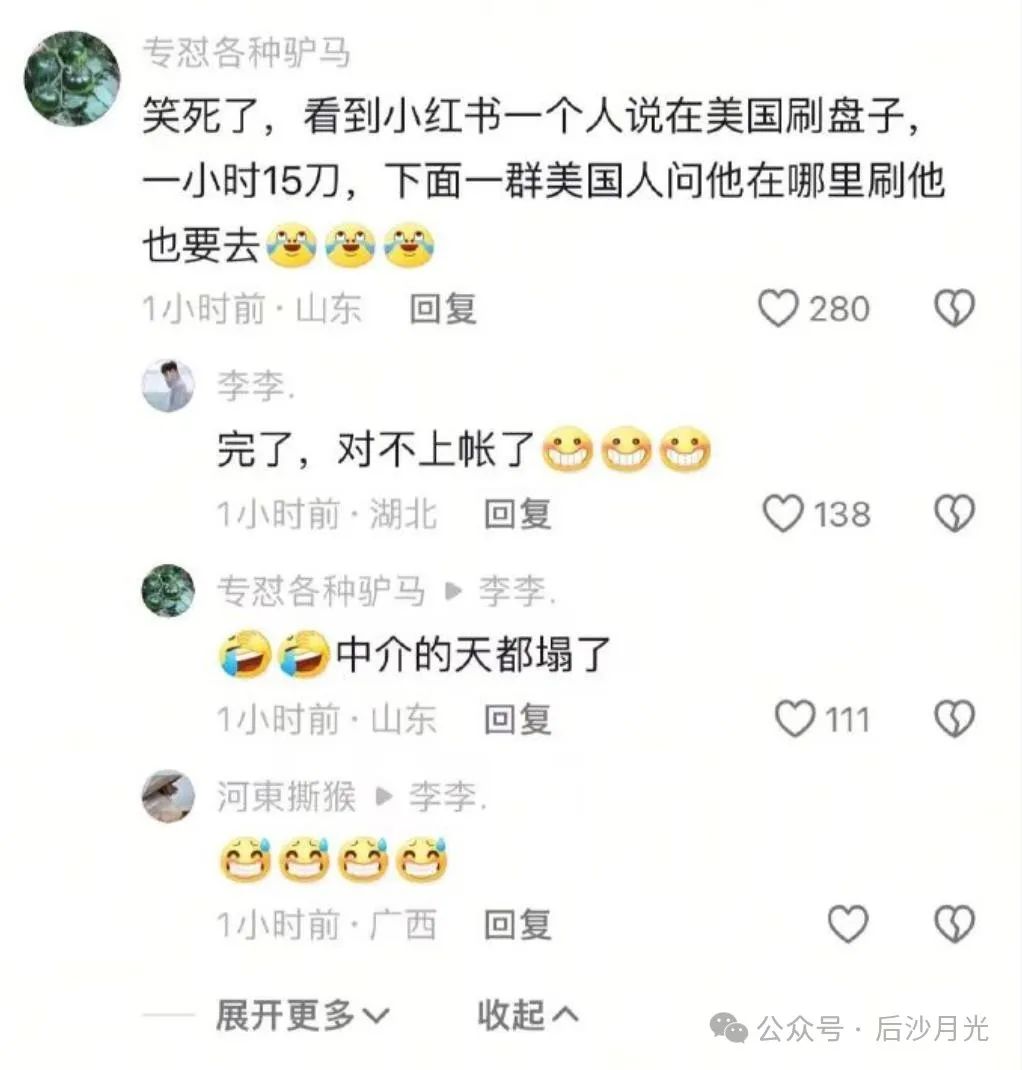This screenshot has width=1022, height=1070.
Task: Dislike the top comment about 刷盘子
Action: [x=953, y=309]
